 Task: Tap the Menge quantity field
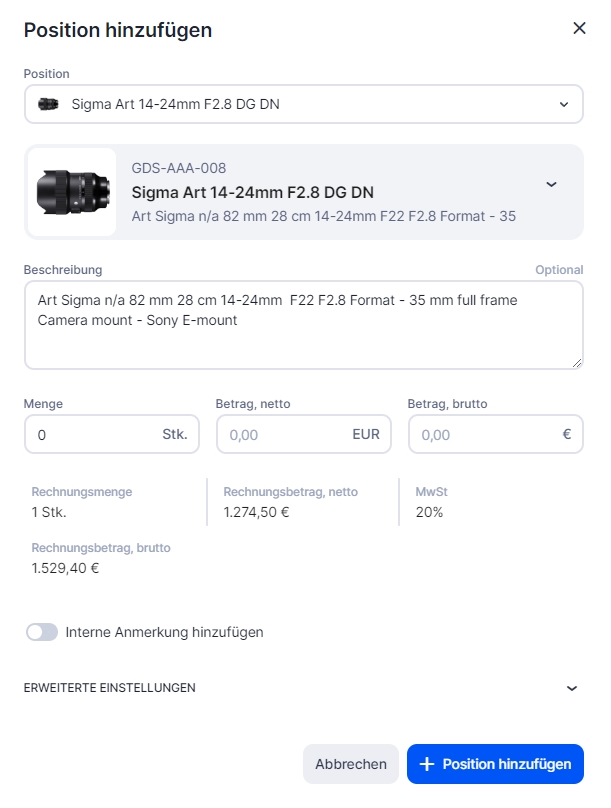coord(95,435)
